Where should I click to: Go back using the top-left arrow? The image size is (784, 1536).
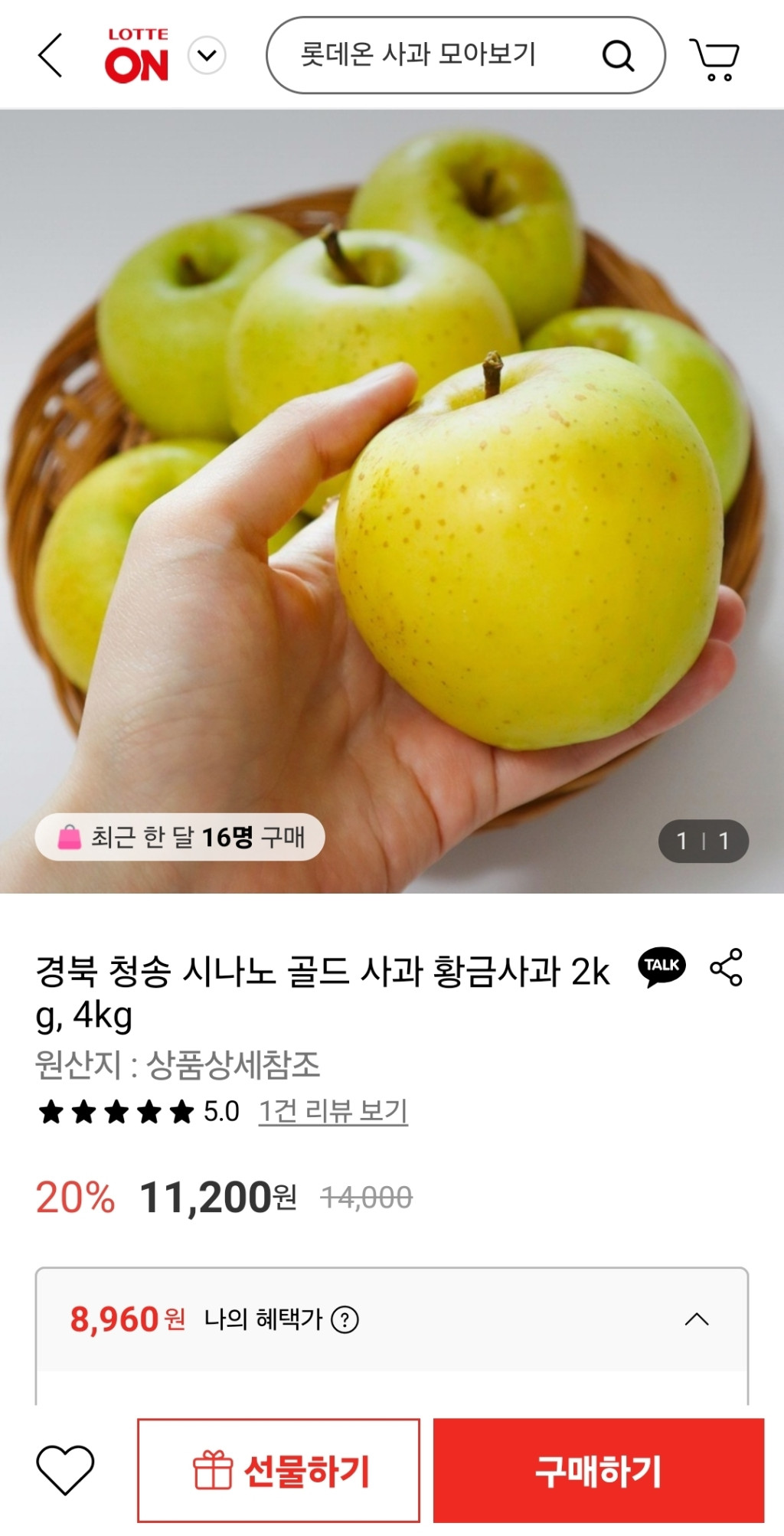click(x=51, y=55)
